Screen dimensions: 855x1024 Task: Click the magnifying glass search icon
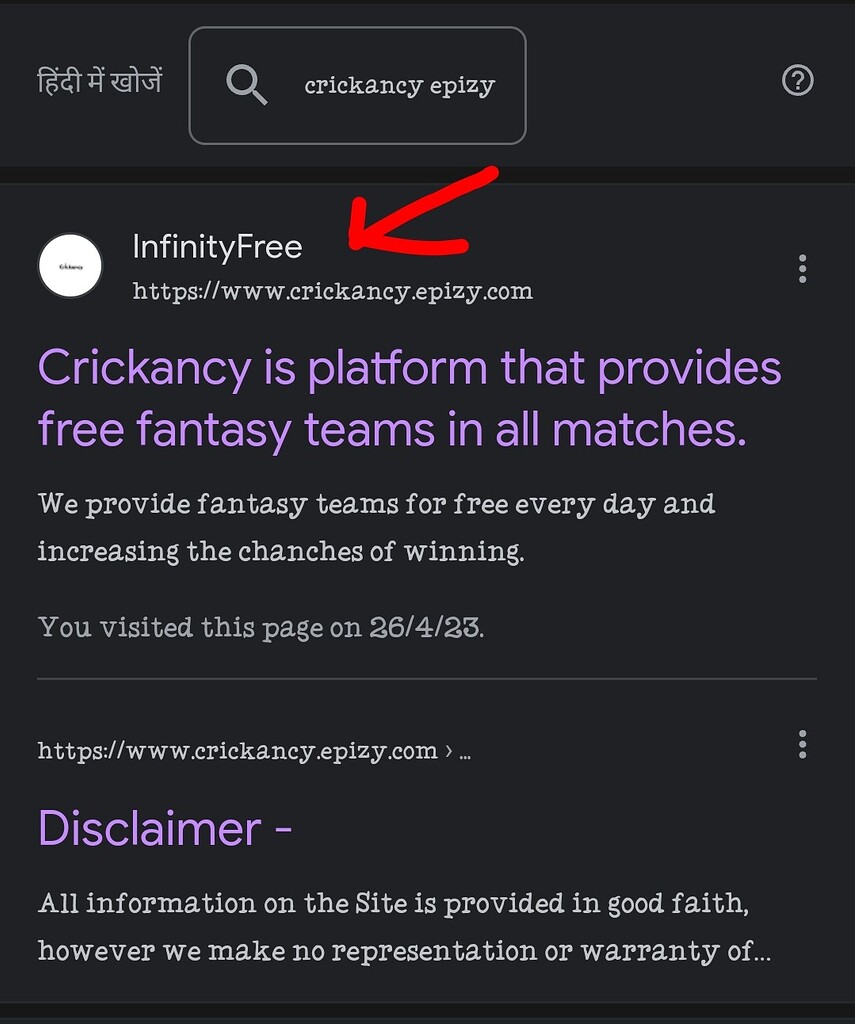point(246,85)
